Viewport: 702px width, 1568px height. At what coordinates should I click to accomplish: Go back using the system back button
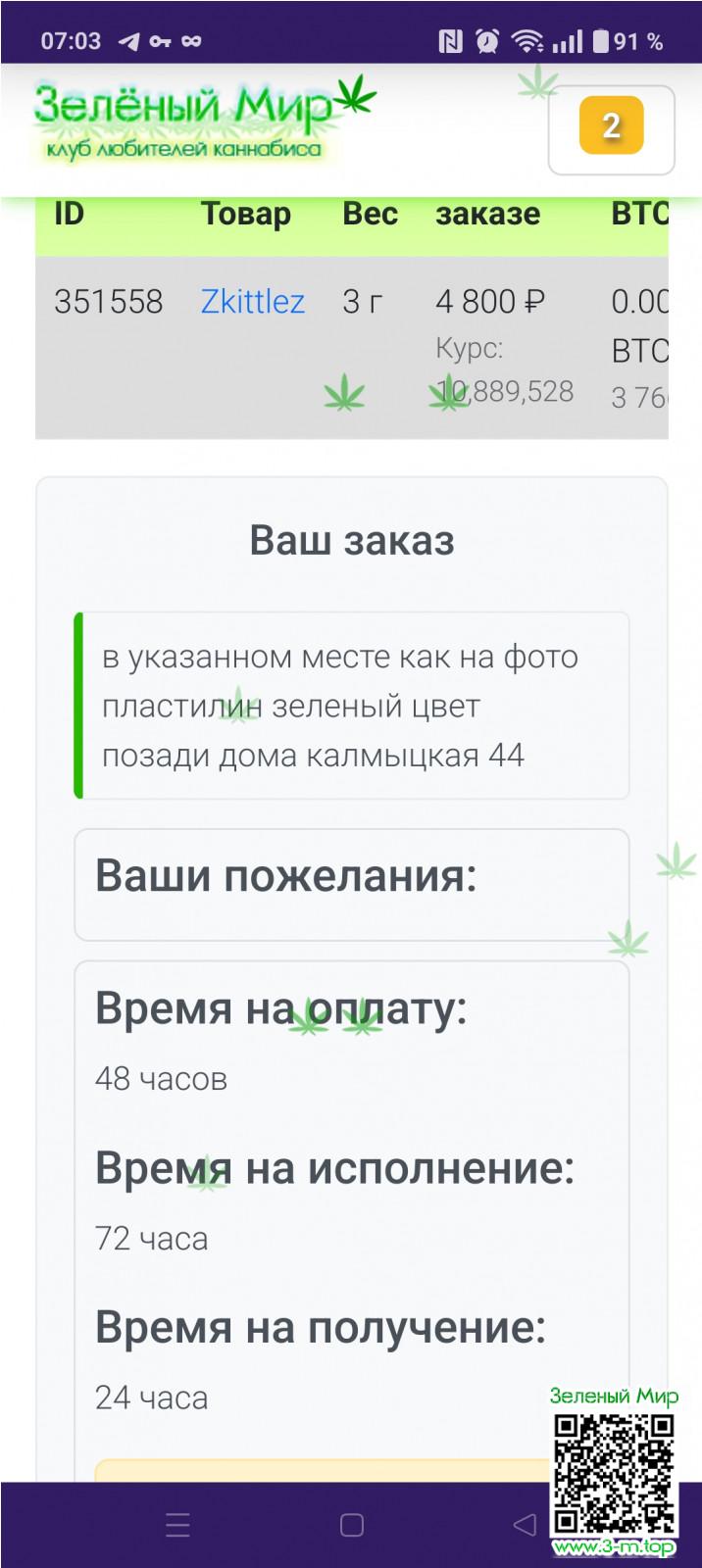[526, 1524]
